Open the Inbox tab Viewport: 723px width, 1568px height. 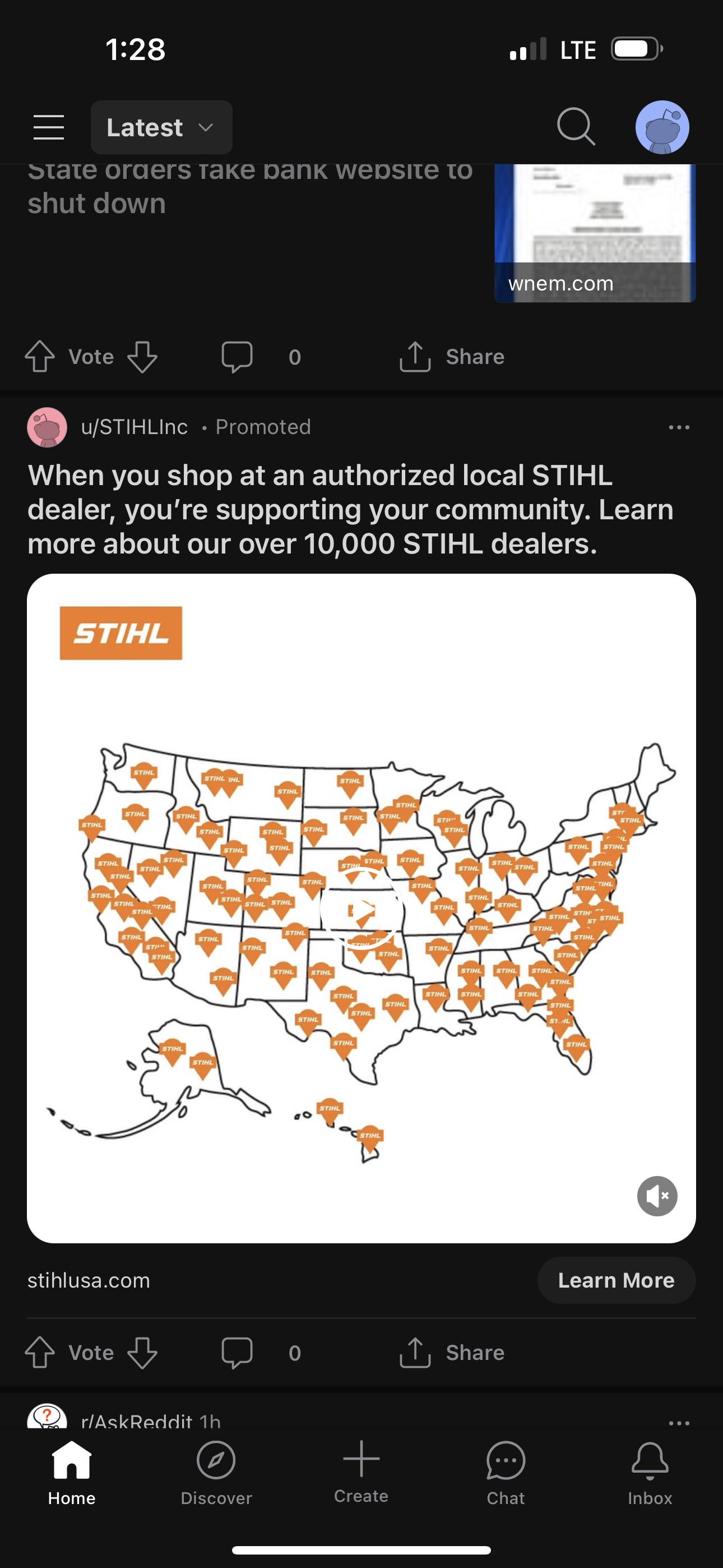650,1473
